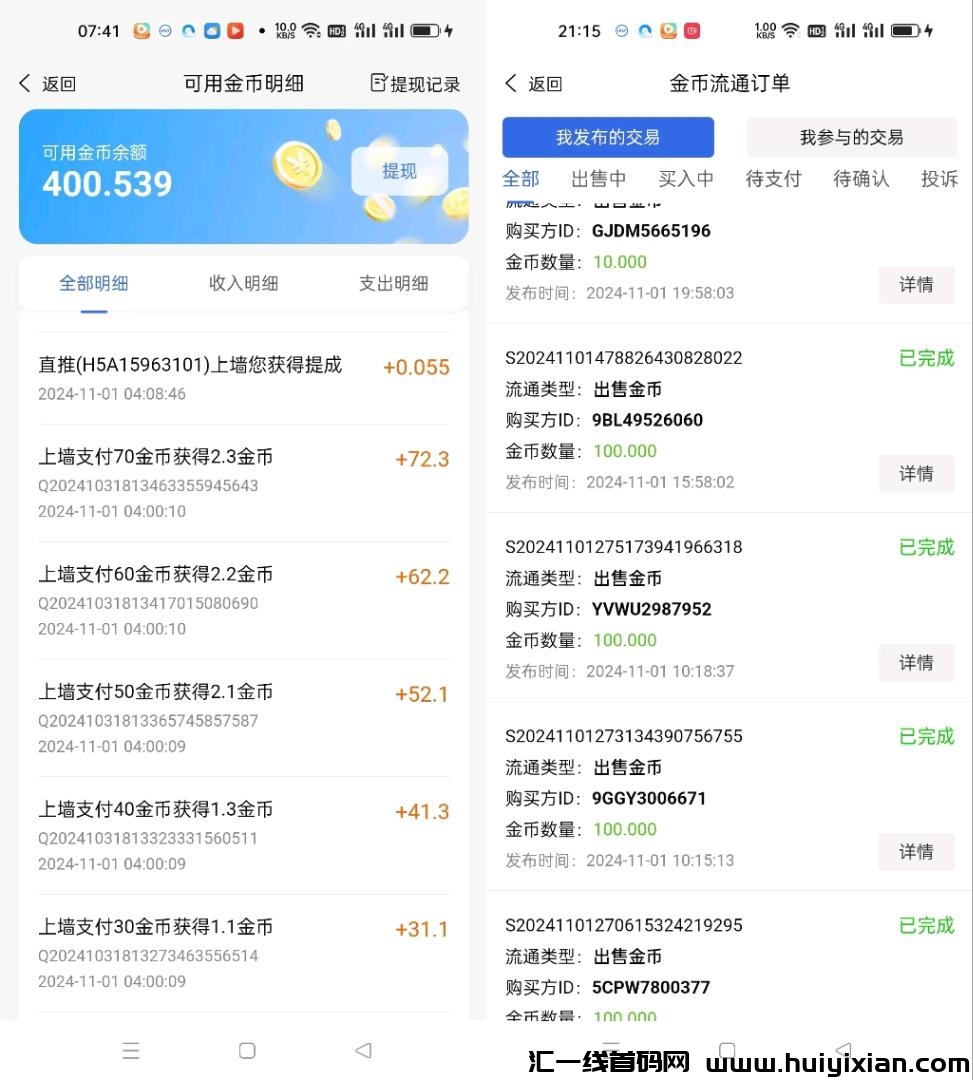Open the 提现记录 withdrawal records icon
Viewport: 973px width, 1080px height.
[x=413, y=83]
